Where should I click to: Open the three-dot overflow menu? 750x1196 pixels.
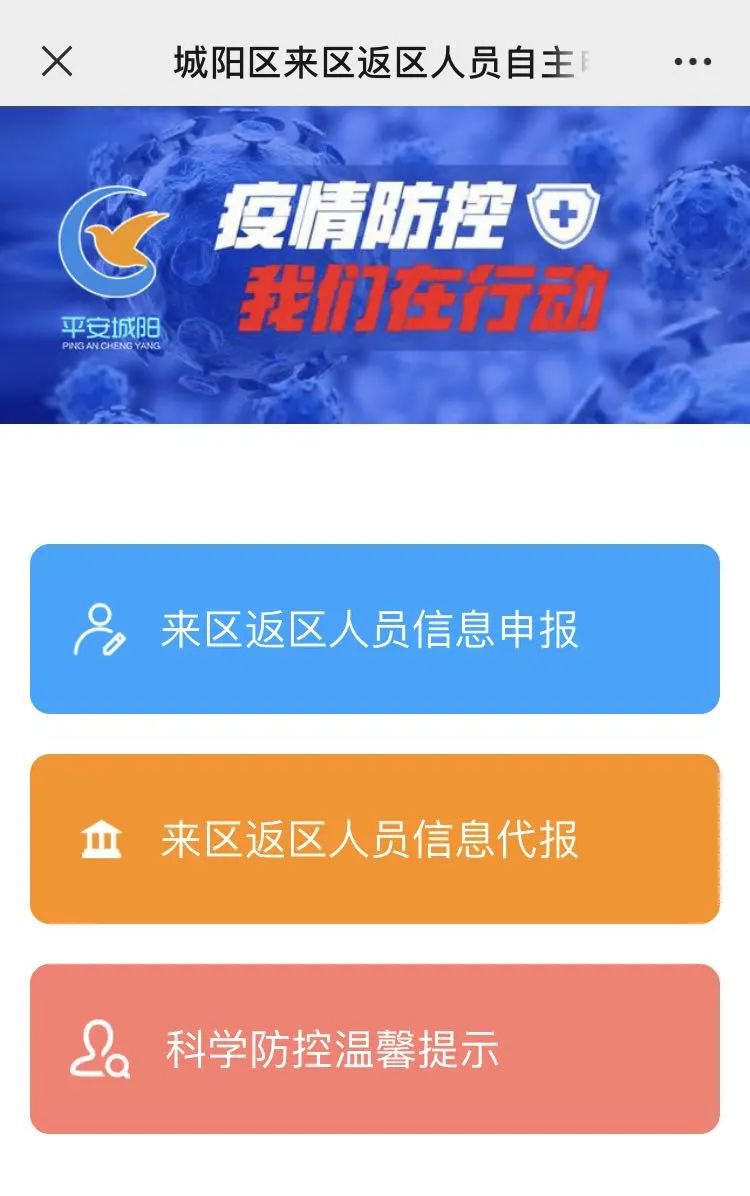[692, 62]
